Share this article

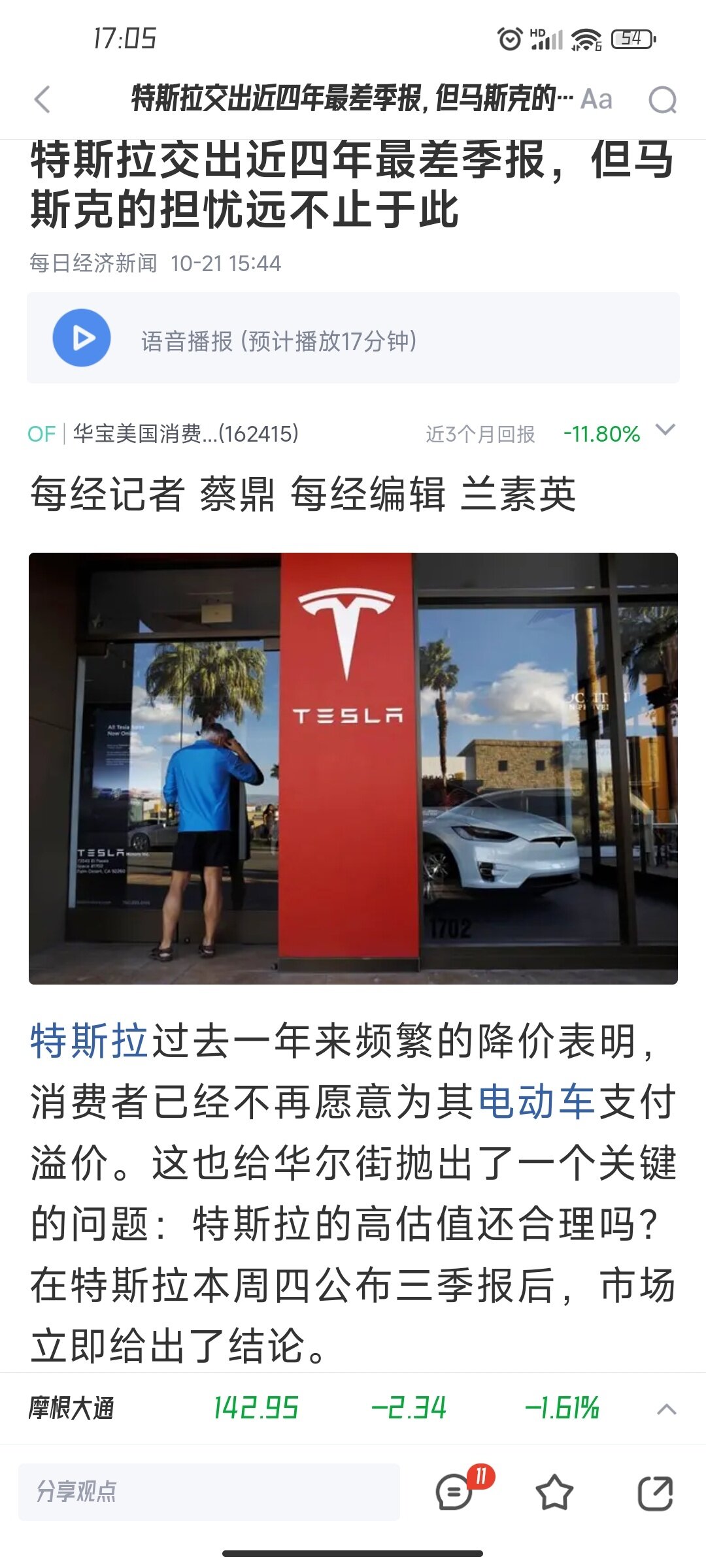(655, 1493)
